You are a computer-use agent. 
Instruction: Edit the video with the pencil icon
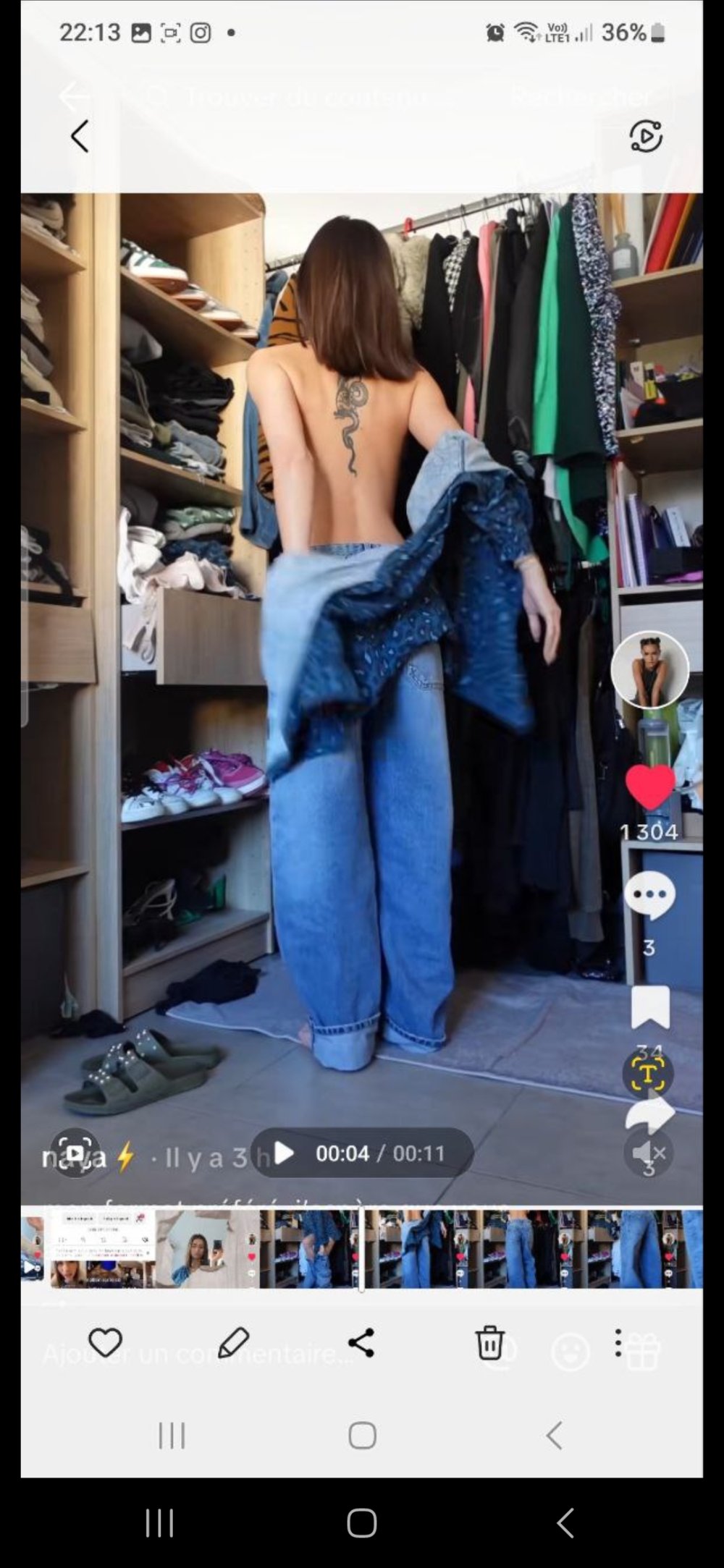click(233, 1344)
